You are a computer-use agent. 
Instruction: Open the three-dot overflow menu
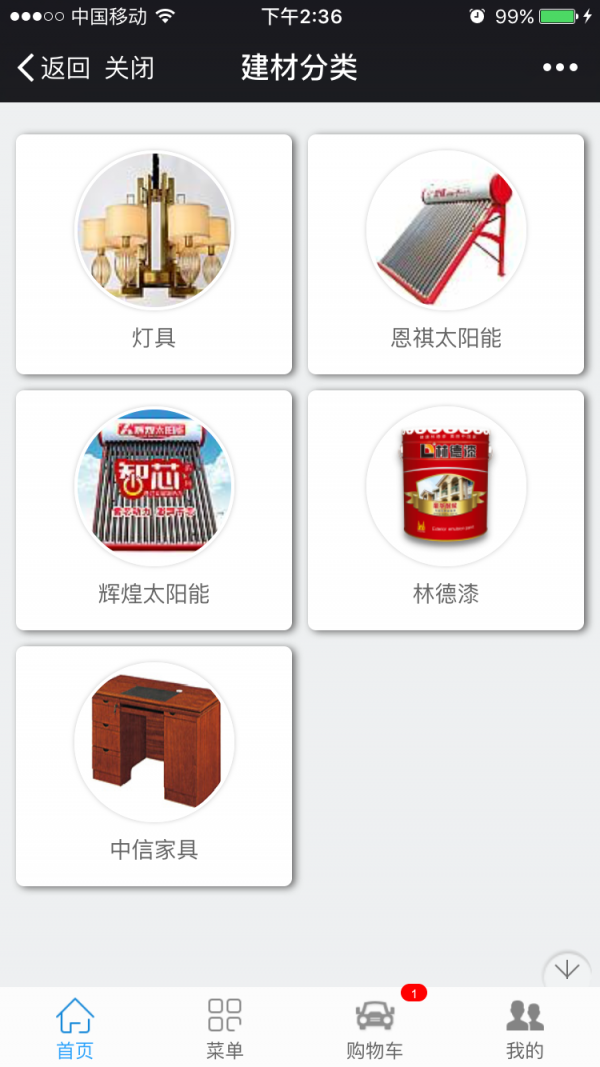pos(560,68)
